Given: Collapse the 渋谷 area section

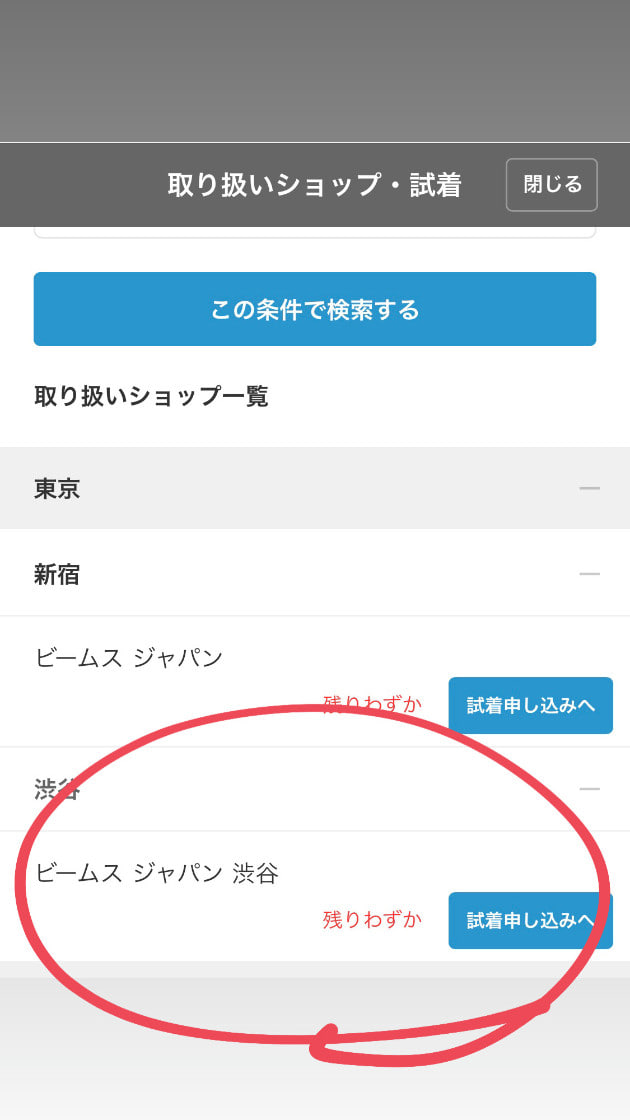Looking at the screenshot, I should [315, 789].
